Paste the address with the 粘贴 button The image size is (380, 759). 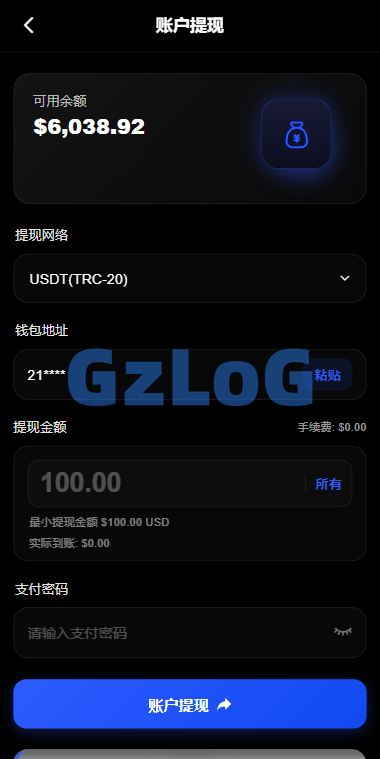coord(328,375)
